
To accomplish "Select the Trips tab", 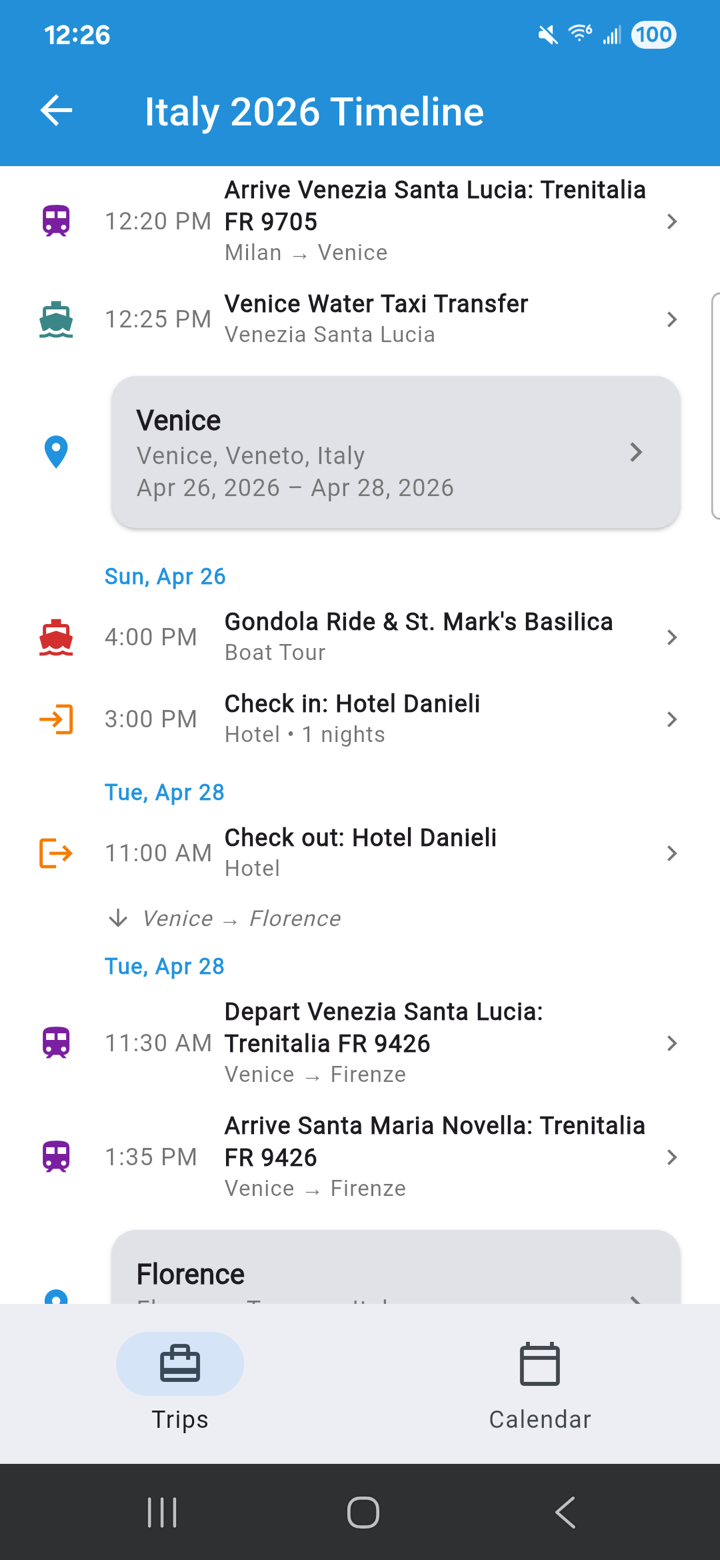I will pos(180,1384).
